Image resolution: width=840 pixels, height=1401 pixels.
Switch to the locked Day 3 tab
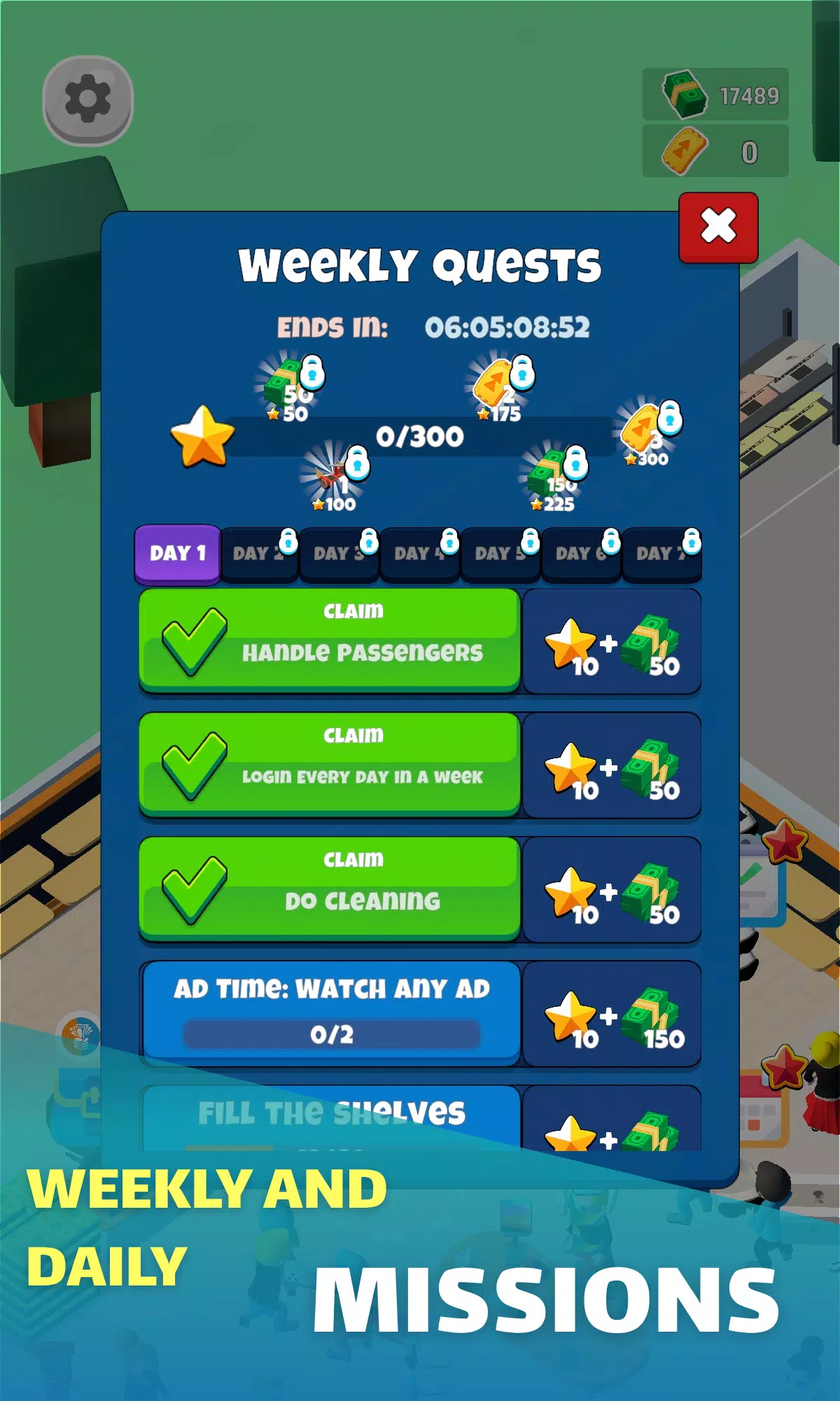click(x=340, y=555)
